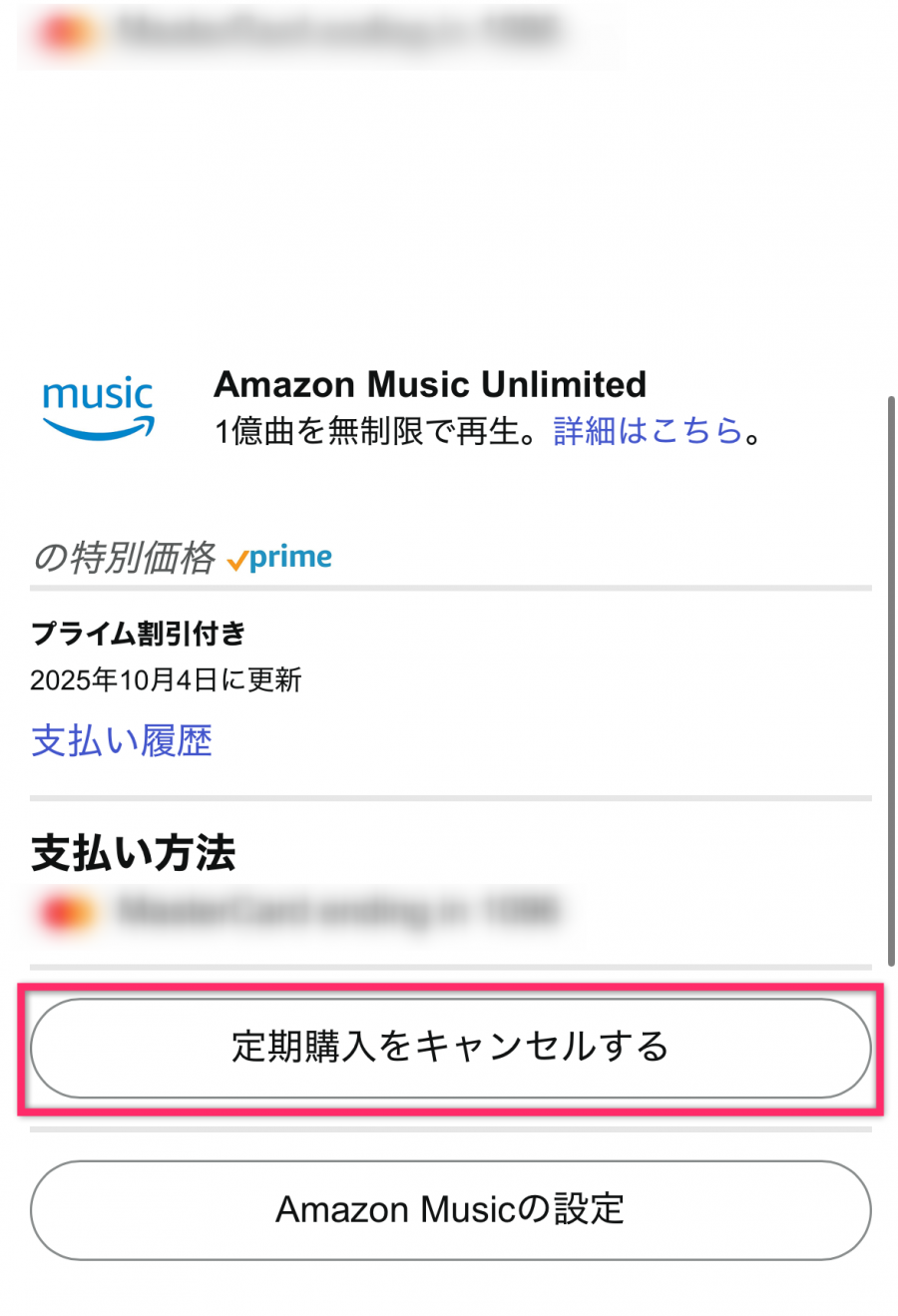This screenshot has width=898, height=1316.
Task: Open Amazon Musicの設定
Action: (x=450, y=1209)
